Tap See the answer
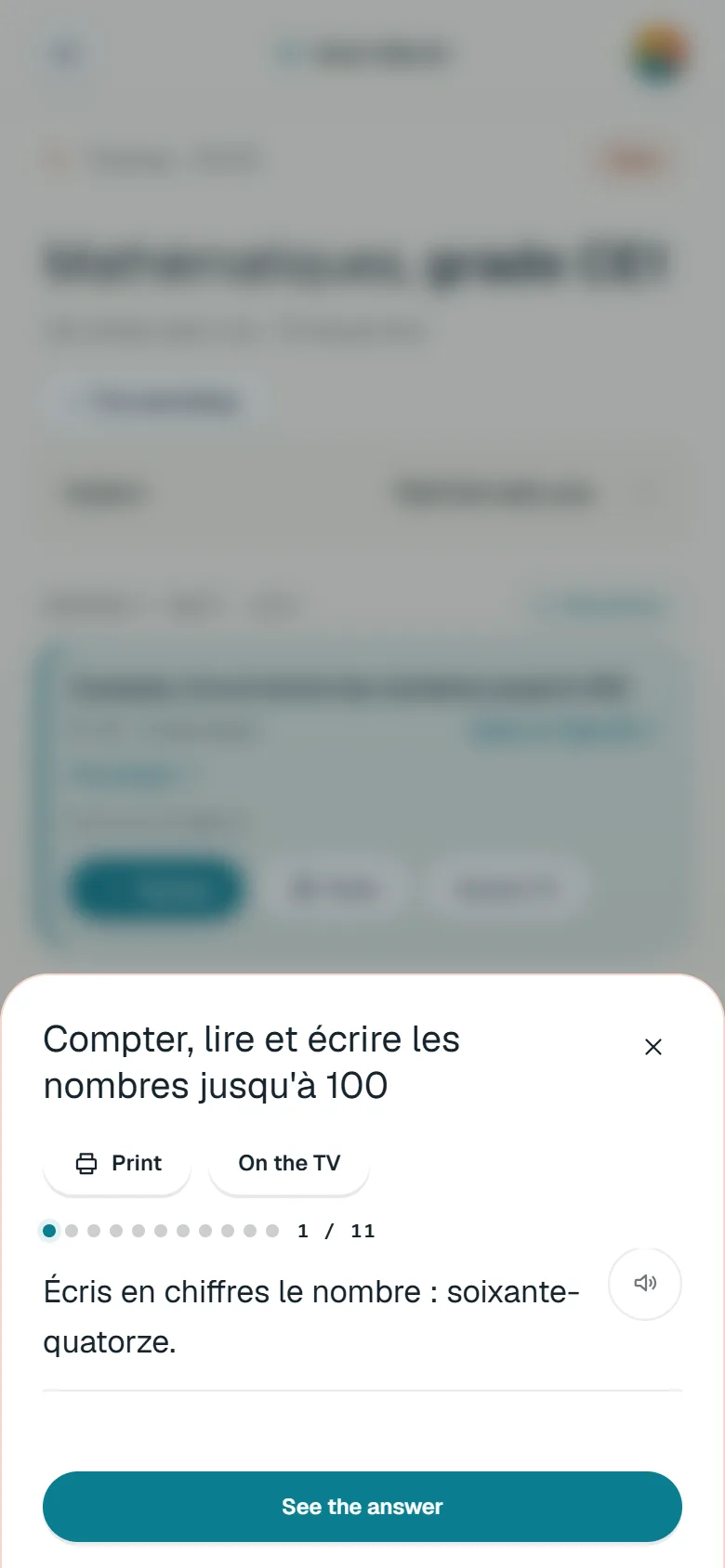The width and height of the screenshot is (725, 1568). coord(362,1507)
